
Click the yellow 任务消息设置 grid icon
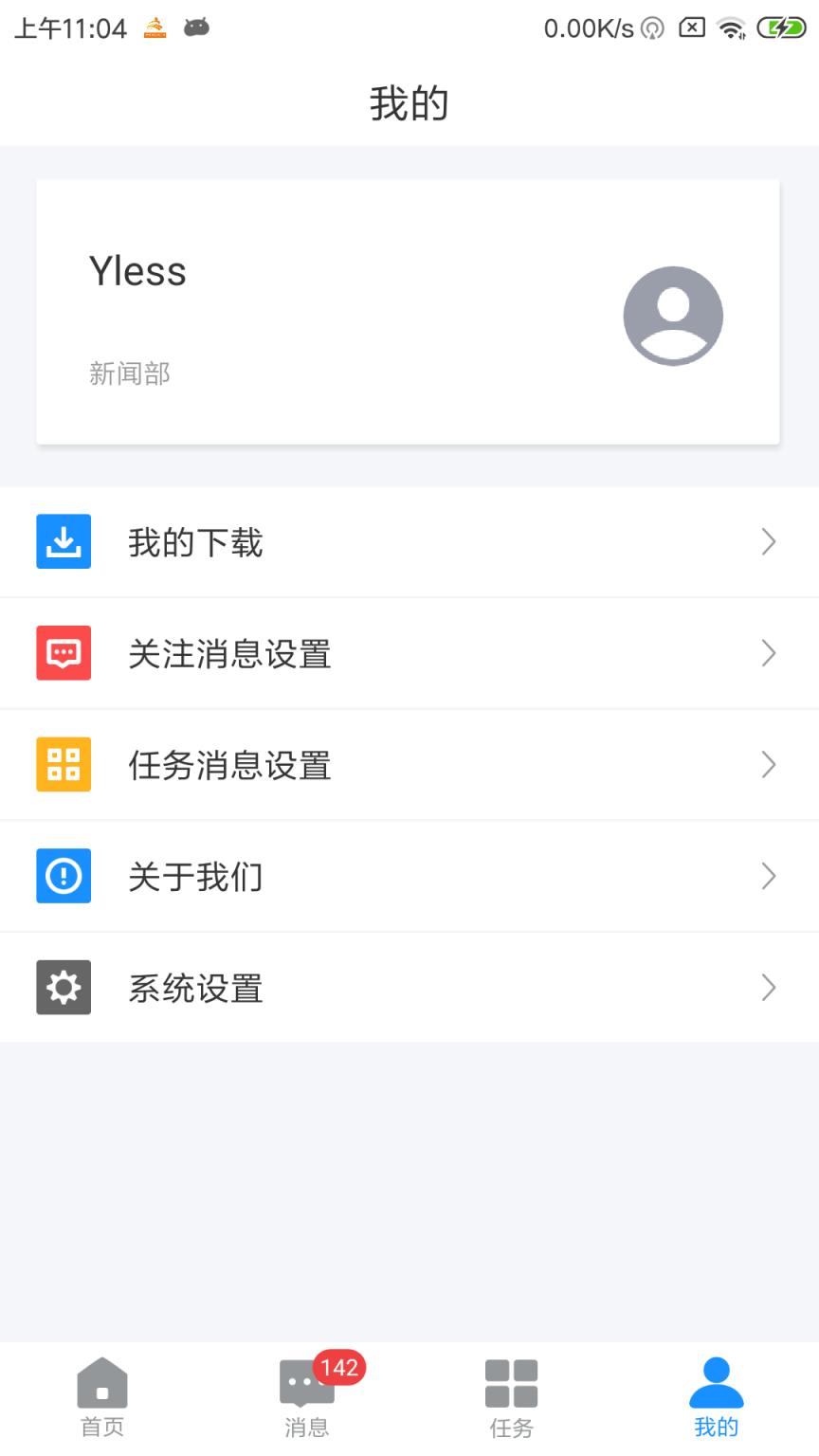pos(63,764)
